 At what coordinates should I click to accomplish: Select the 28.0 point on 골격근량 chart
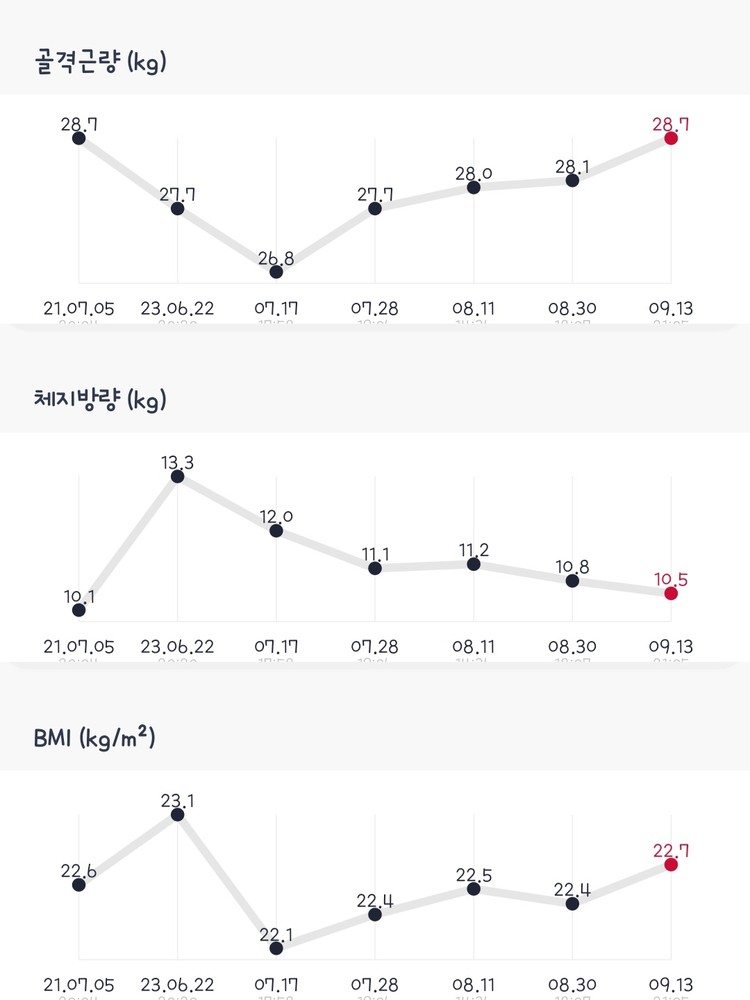[474, 187]
